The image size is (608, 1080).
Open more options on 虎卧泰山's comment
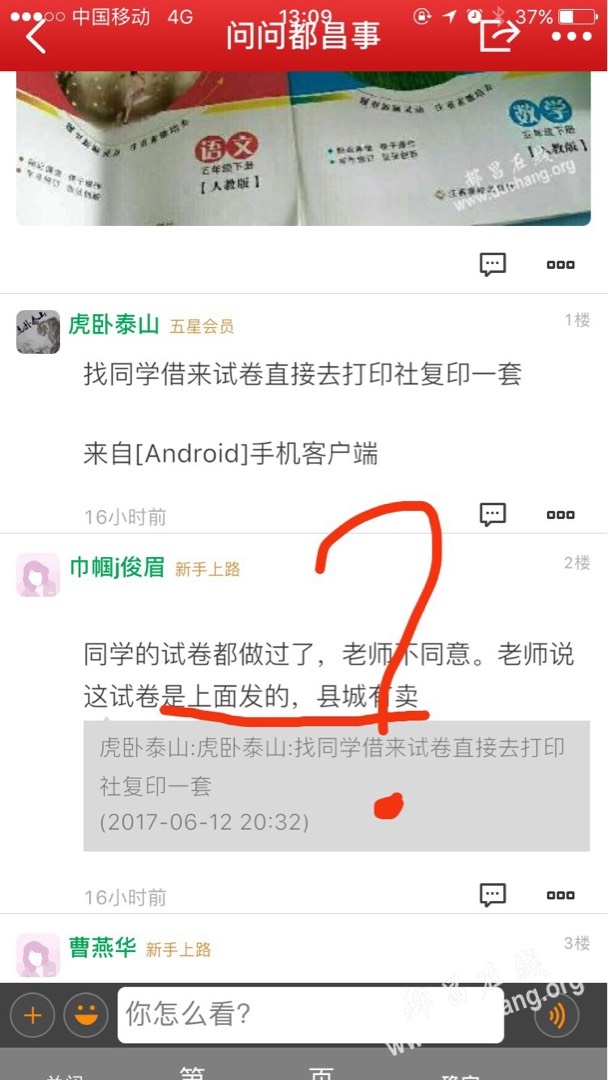(560, 514)
